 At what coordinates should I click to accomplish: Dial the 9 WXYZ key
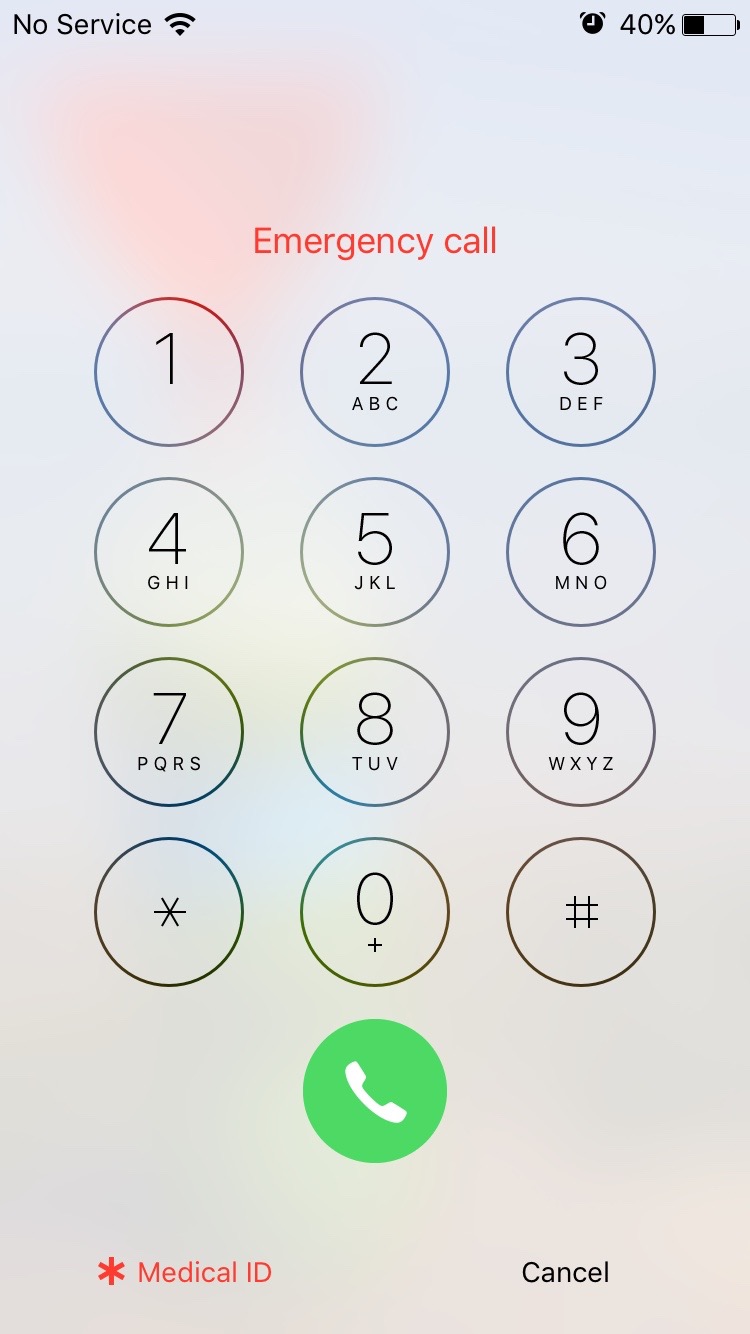(581, 732)
